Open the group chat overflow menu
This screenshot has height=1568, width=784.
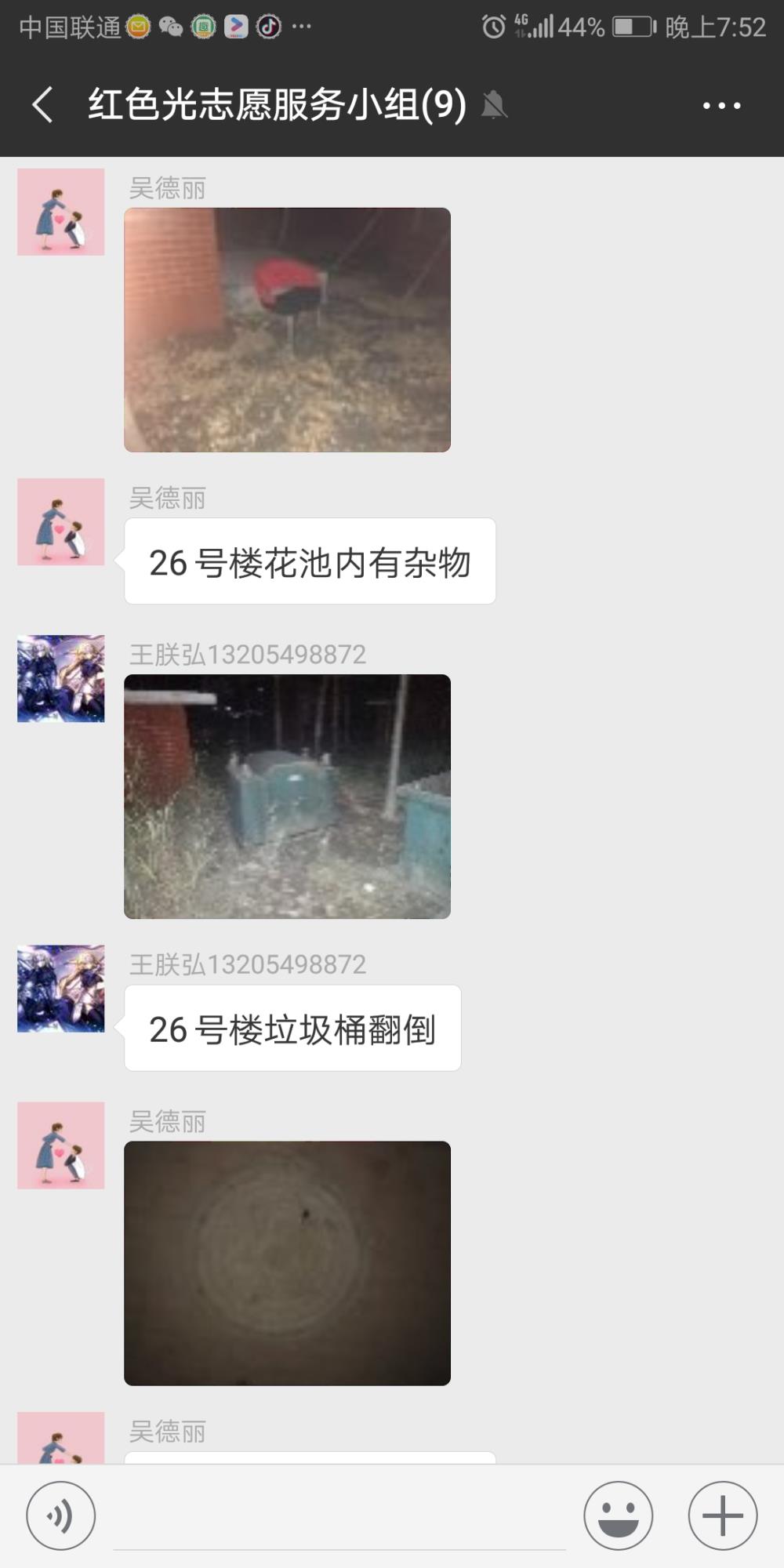pyautogui.click(x=721, y=105)
